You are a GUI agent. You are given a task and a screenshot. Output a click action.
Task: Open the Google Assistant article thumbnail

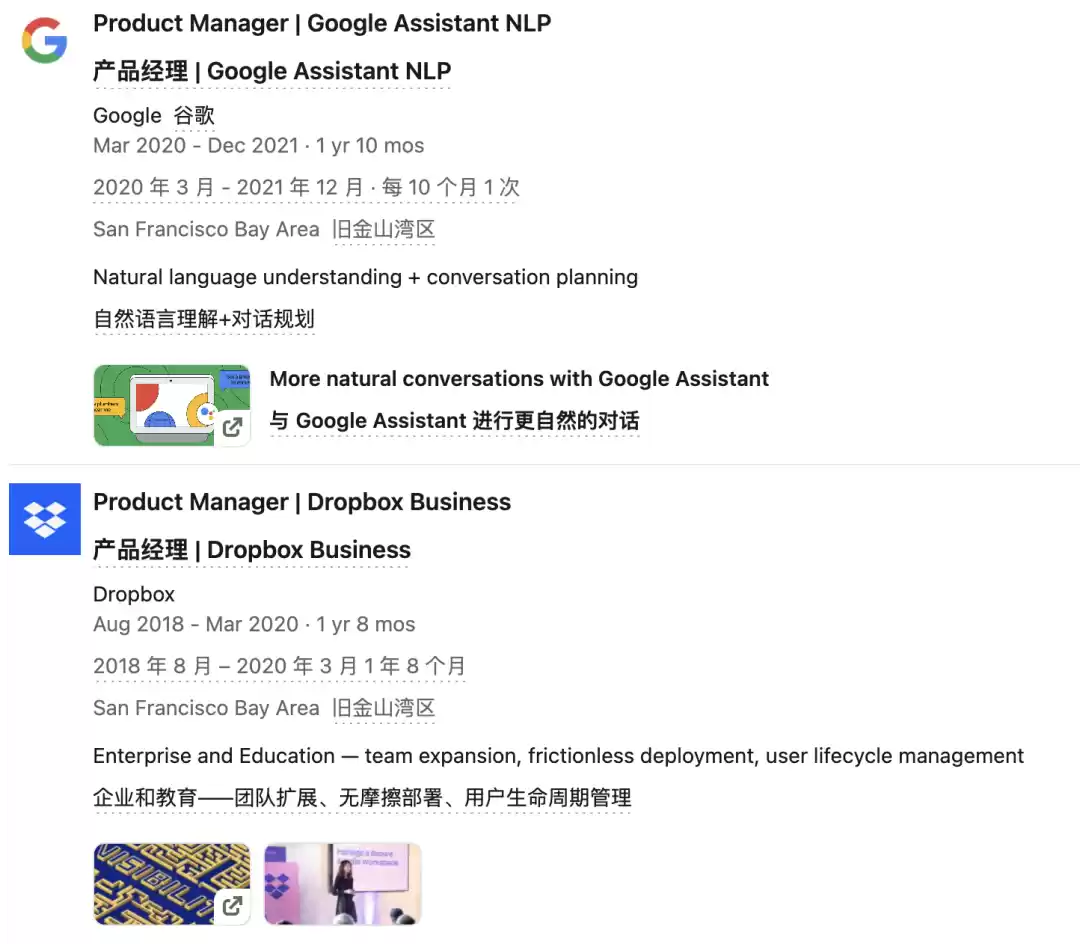coord(171,405)
